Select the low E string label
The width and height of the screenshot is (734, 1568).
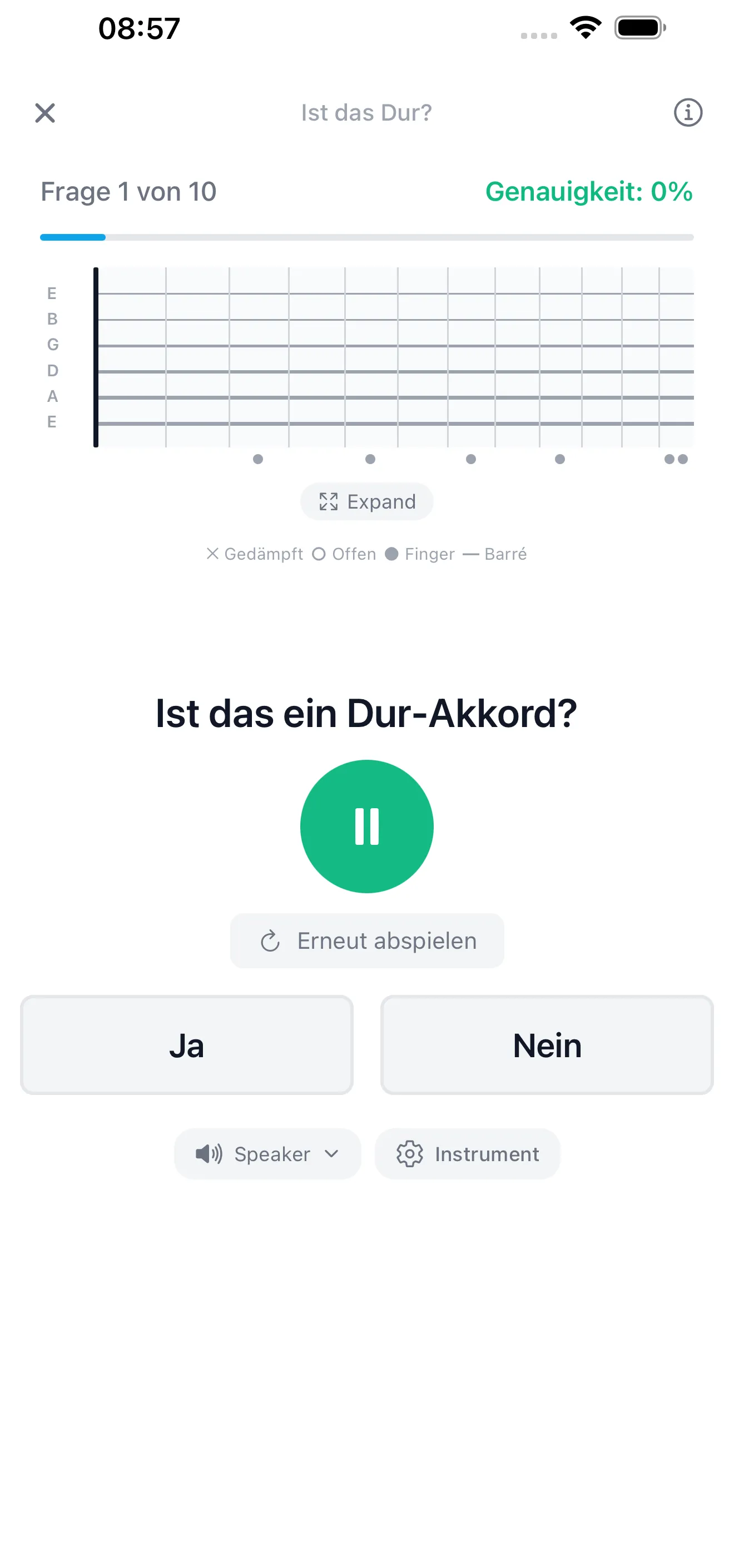(51, 421)
